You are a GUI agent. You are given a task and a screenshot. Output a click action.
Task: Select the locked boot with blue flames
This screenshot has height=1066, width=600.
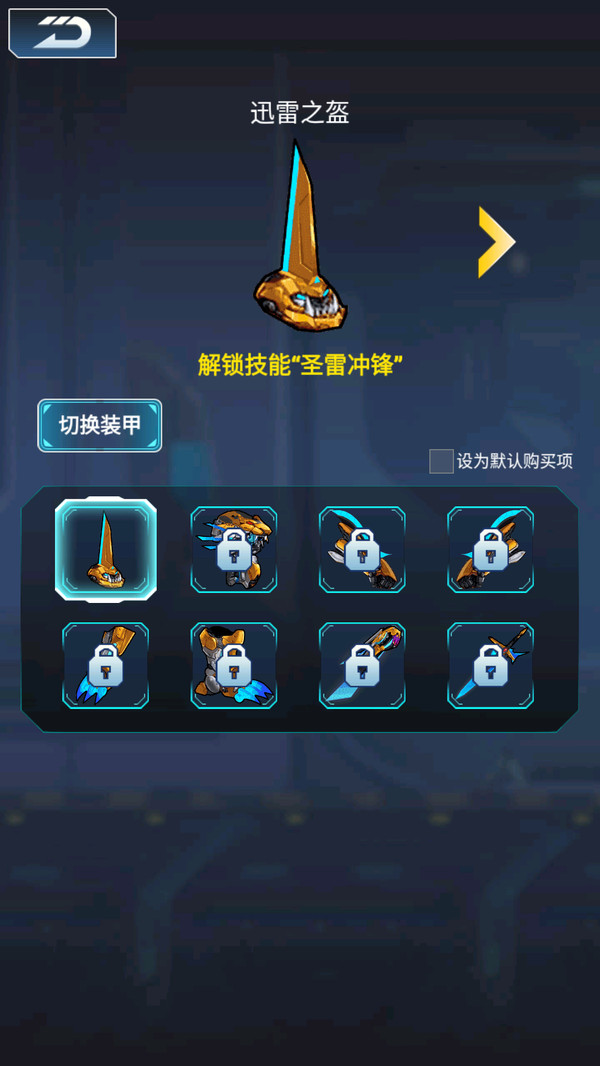pos(105,665)
